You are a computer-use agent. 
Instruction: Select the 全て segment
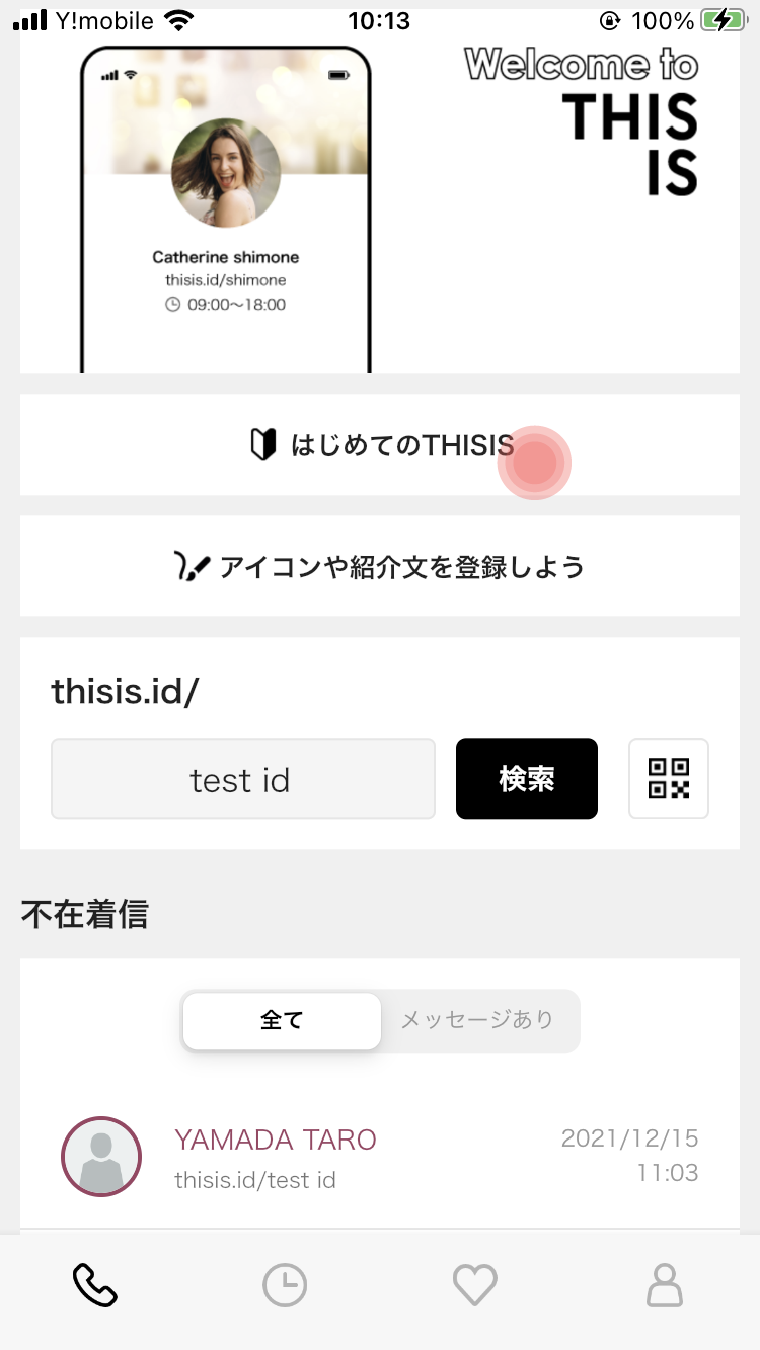tap(281, 1021)
